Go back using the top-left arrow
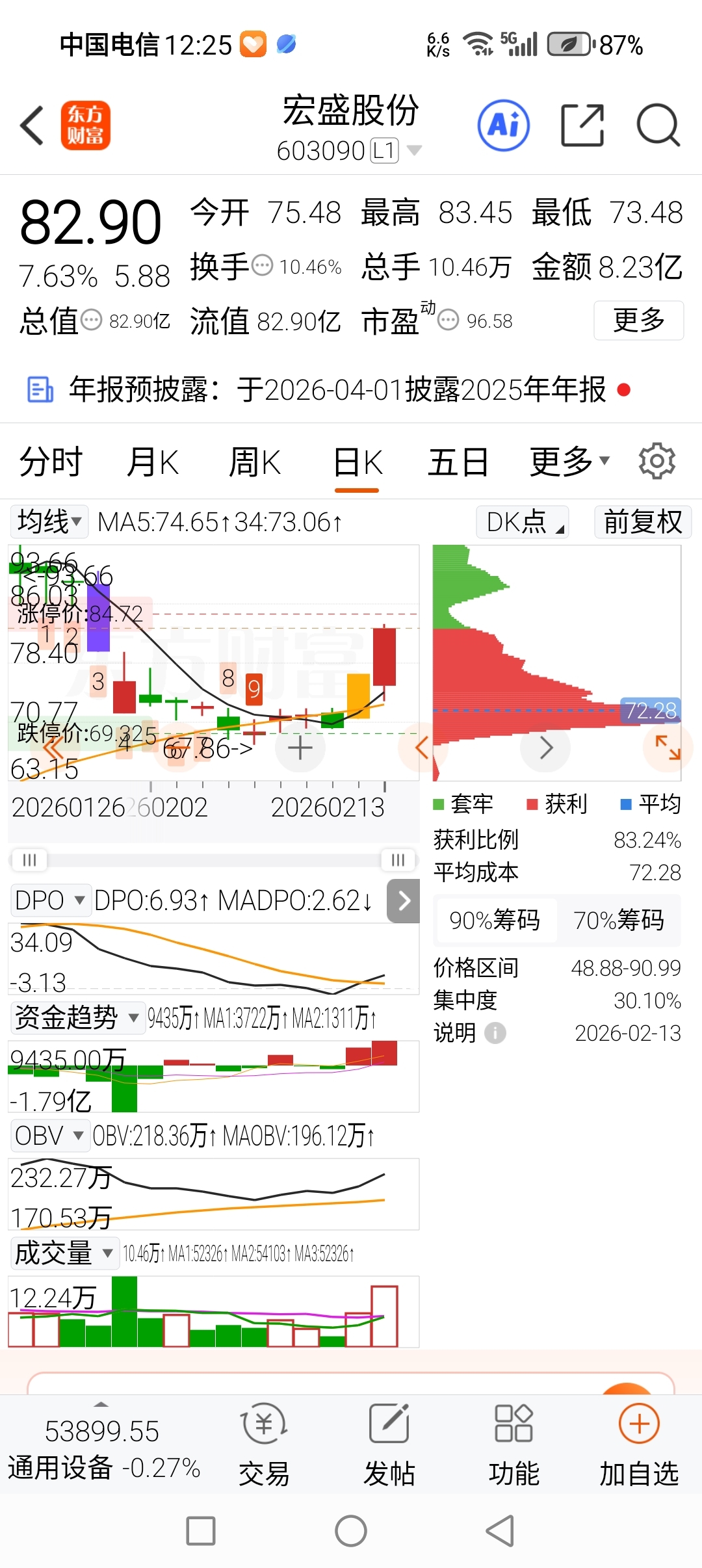 32,125
